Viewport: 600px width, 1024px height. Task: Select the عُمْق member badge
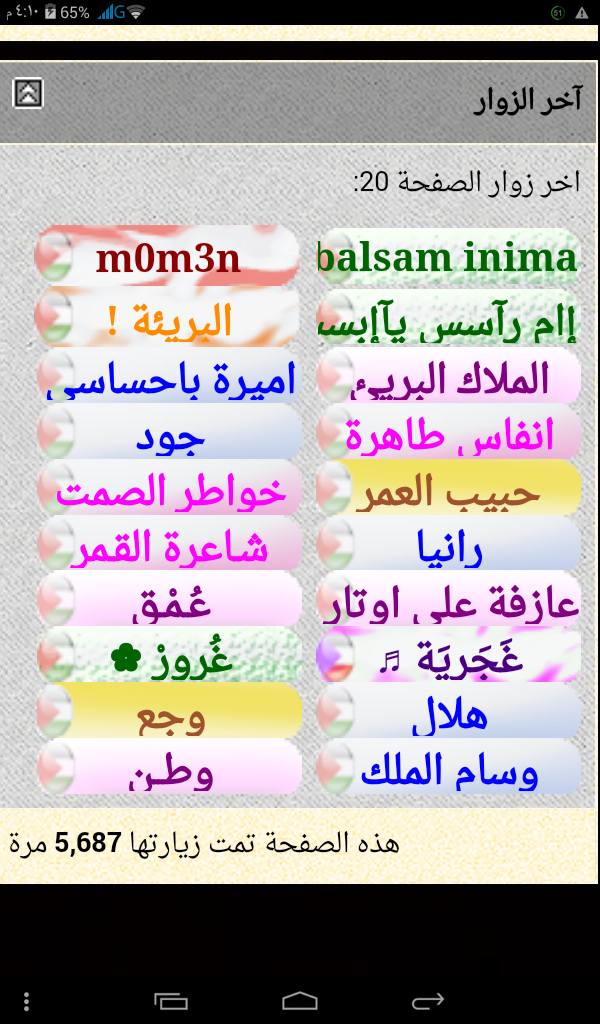click(x=169, y=600)
